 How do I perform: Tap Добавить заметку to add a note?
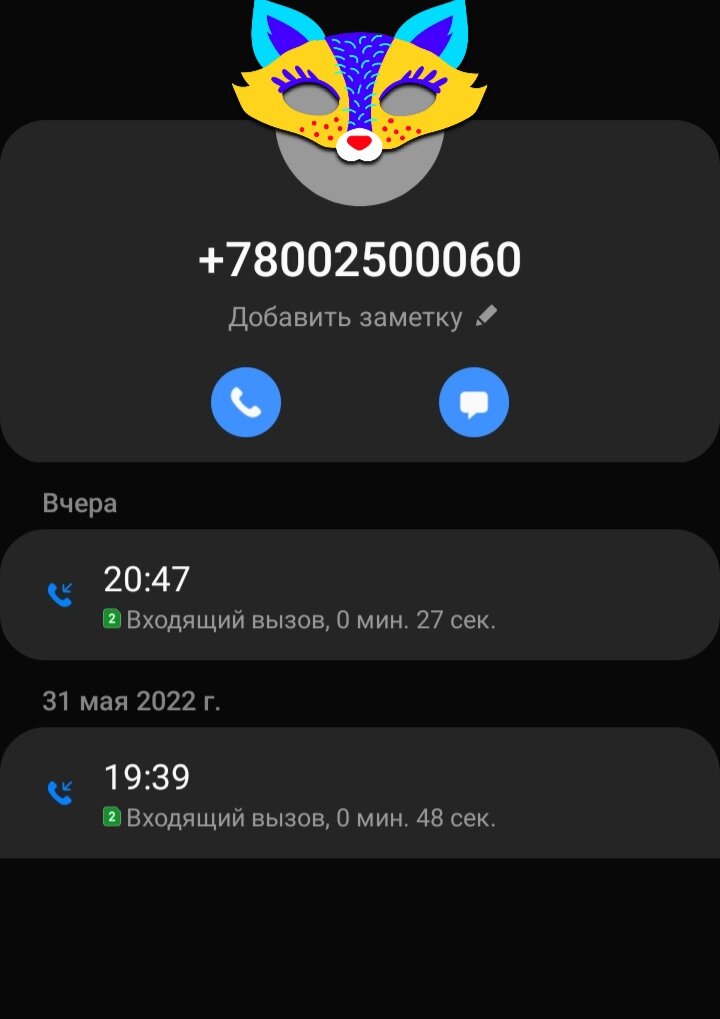pos(345,315)
